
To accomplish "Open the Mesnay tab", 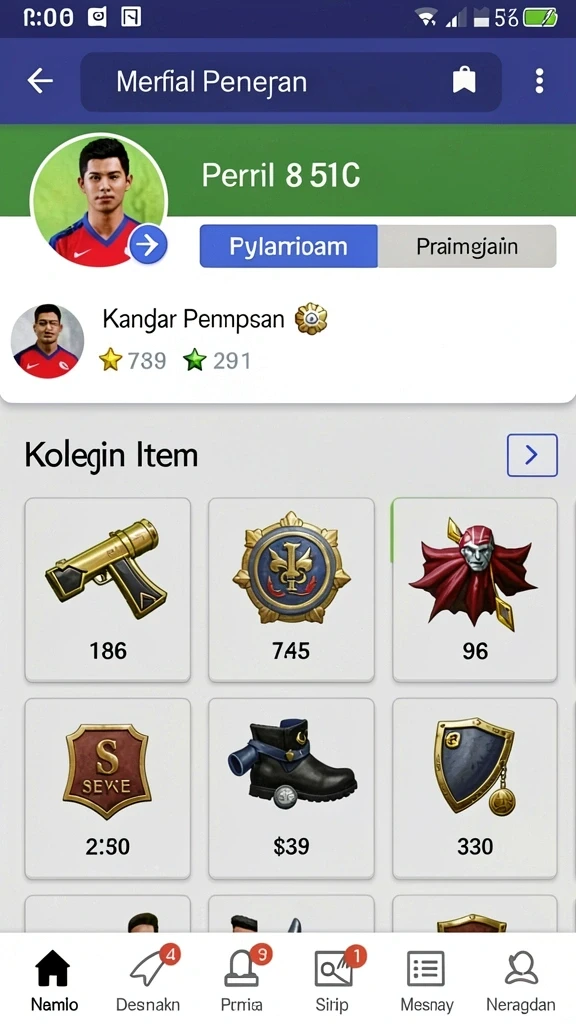I will [x=426, y=980].
